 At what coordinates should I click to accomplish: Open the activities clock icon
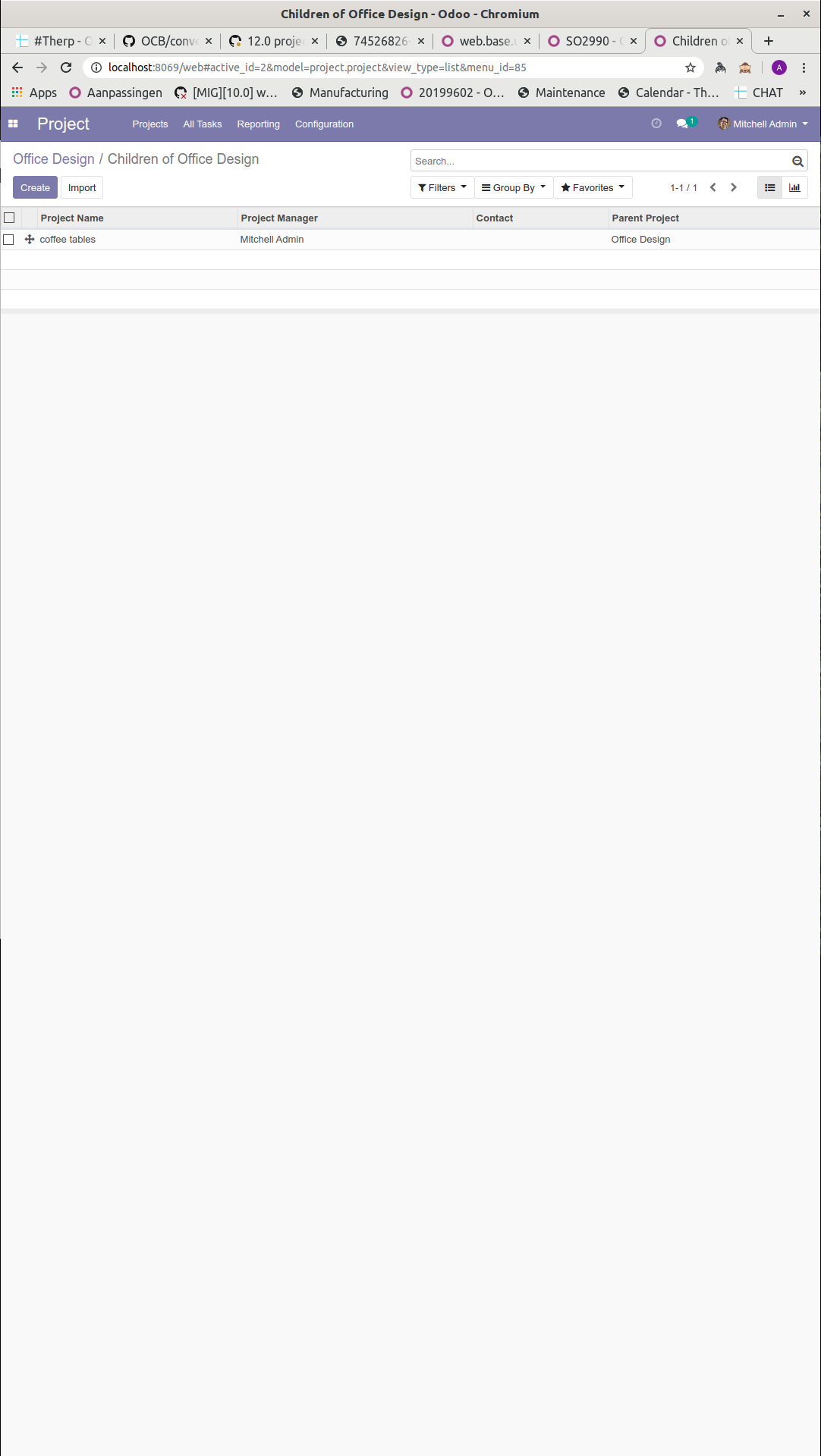pyautogui.click(x=656, y=124)
